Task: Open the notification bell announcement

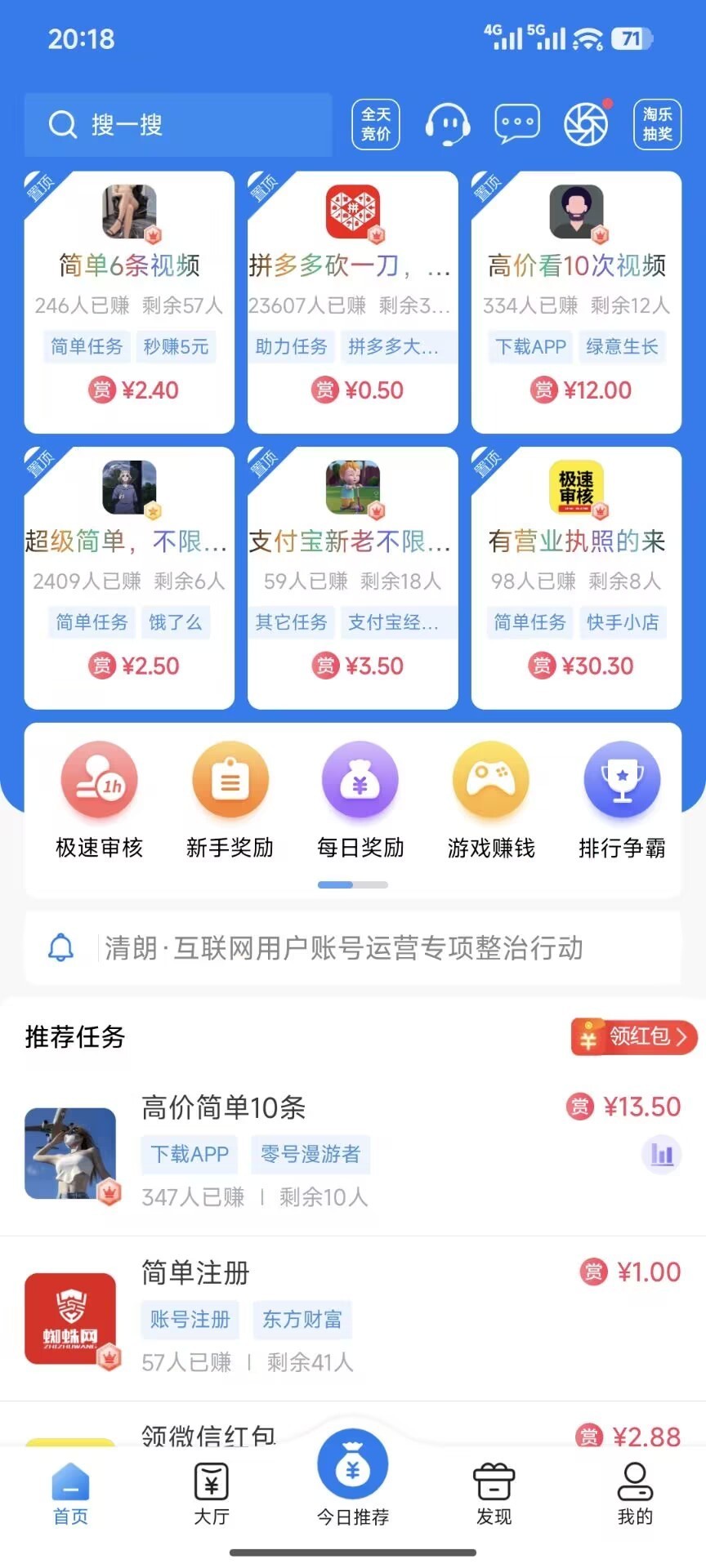Action: [60, 949]
